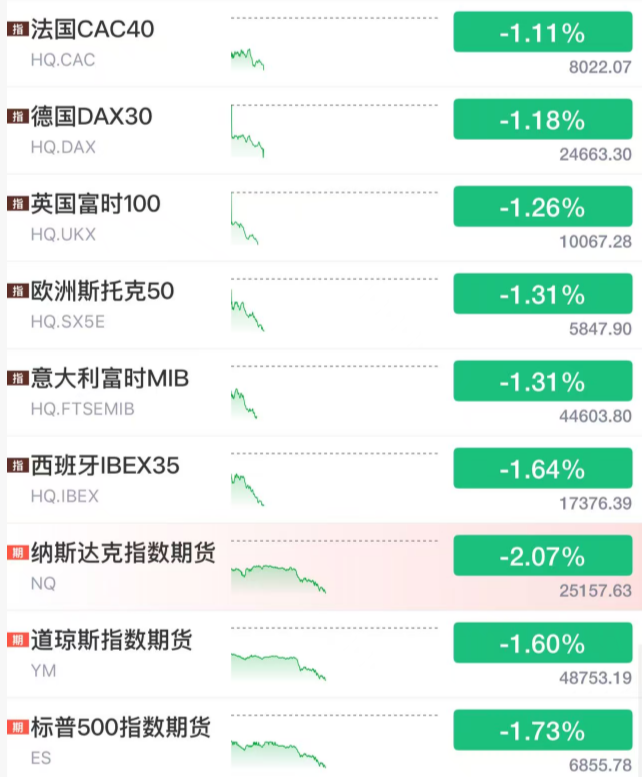
Task: Open the 法国CAC40 index row
Action: point(93,30)
